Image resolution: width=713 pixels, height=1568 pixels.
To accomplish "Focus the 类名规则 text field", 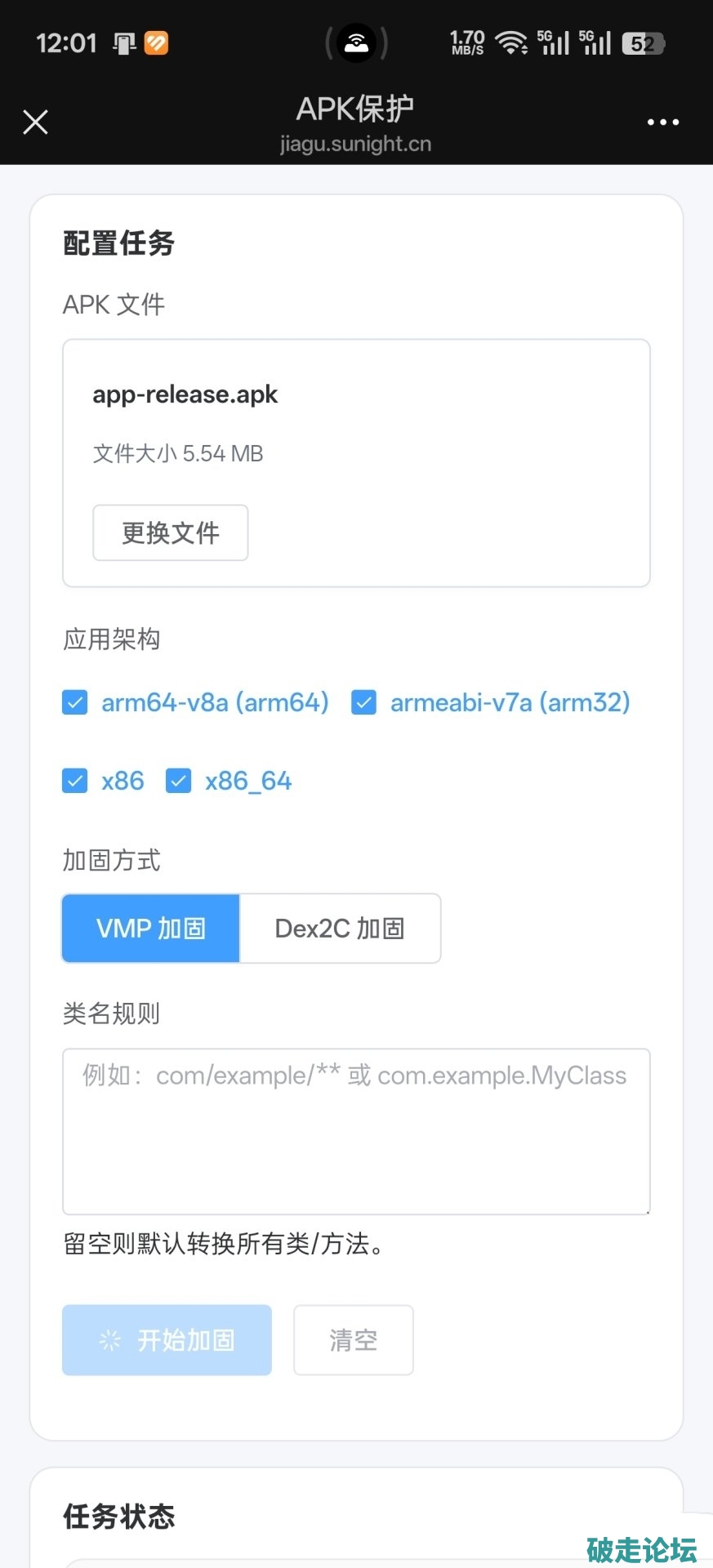I will coord(356,1131).
